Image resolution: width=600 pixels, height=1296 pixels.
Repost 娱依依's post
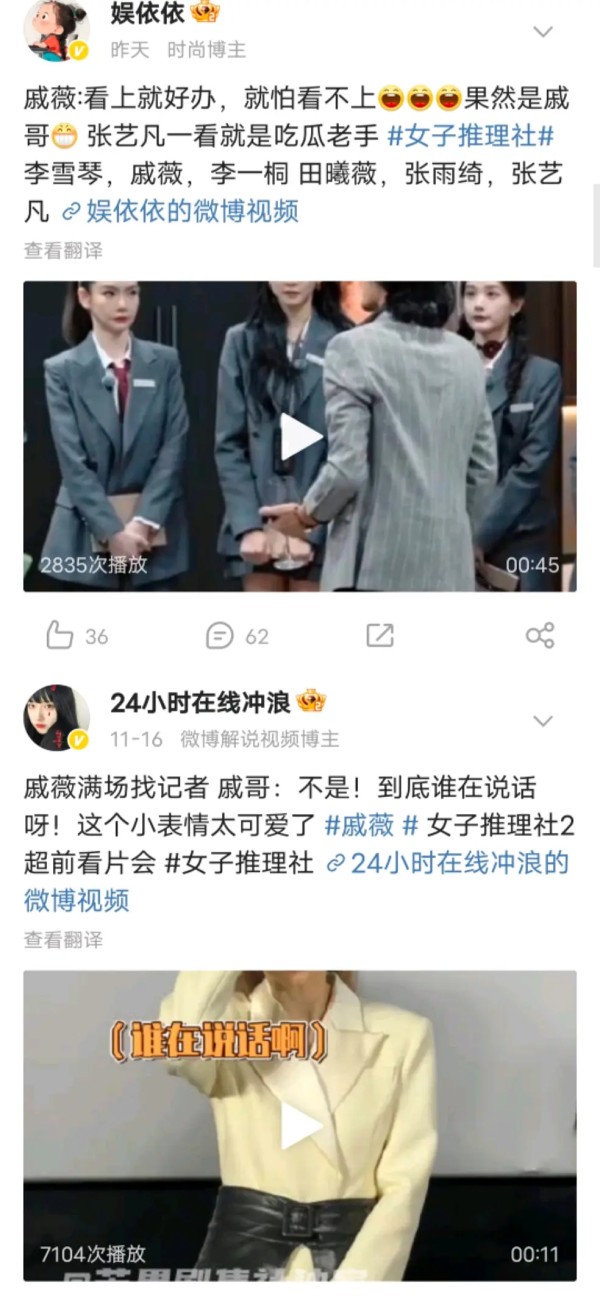[x=380, y=635]
